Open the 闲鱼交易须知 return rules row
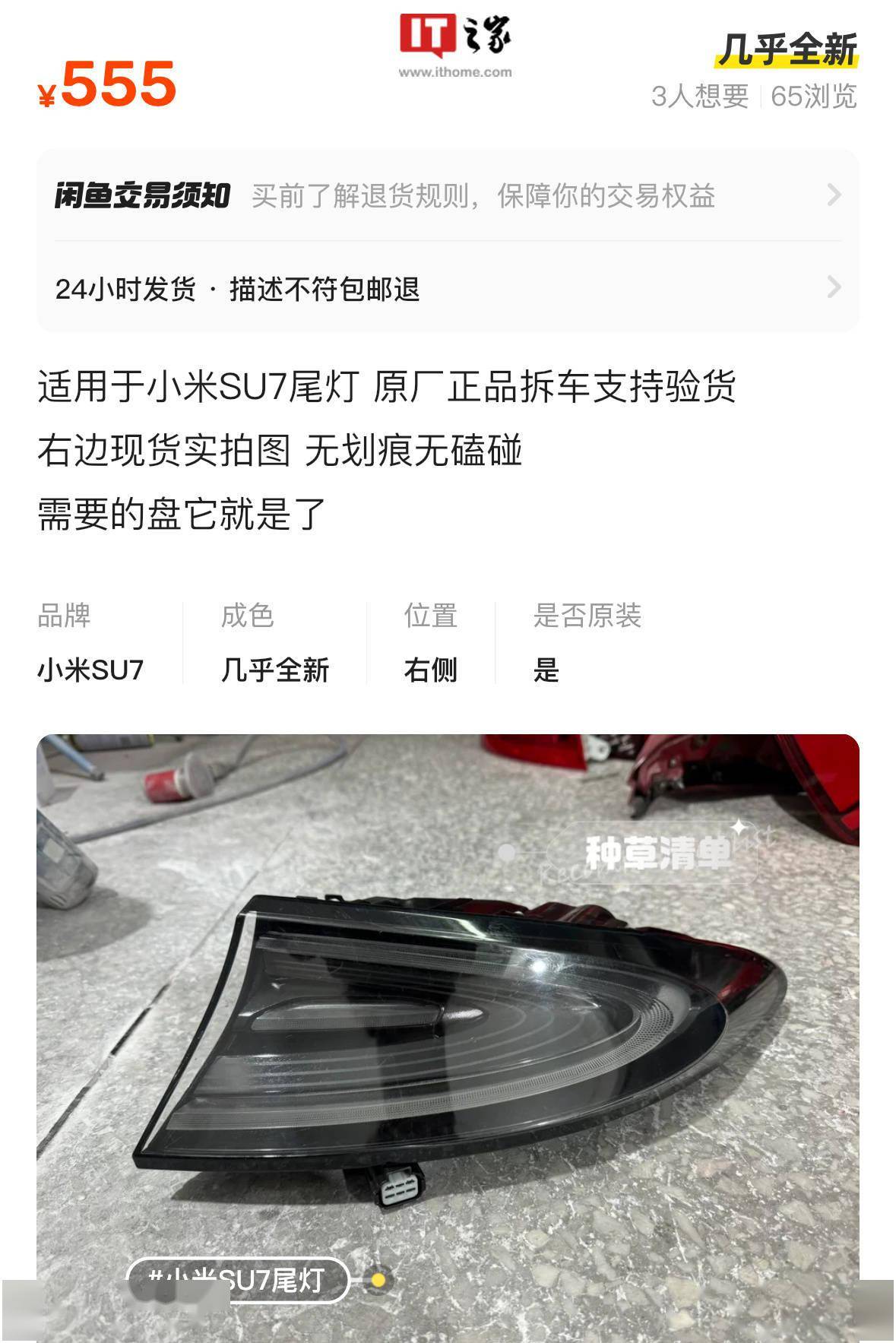Viewport: 896px width, 1343px height. (x=447, y=196)
